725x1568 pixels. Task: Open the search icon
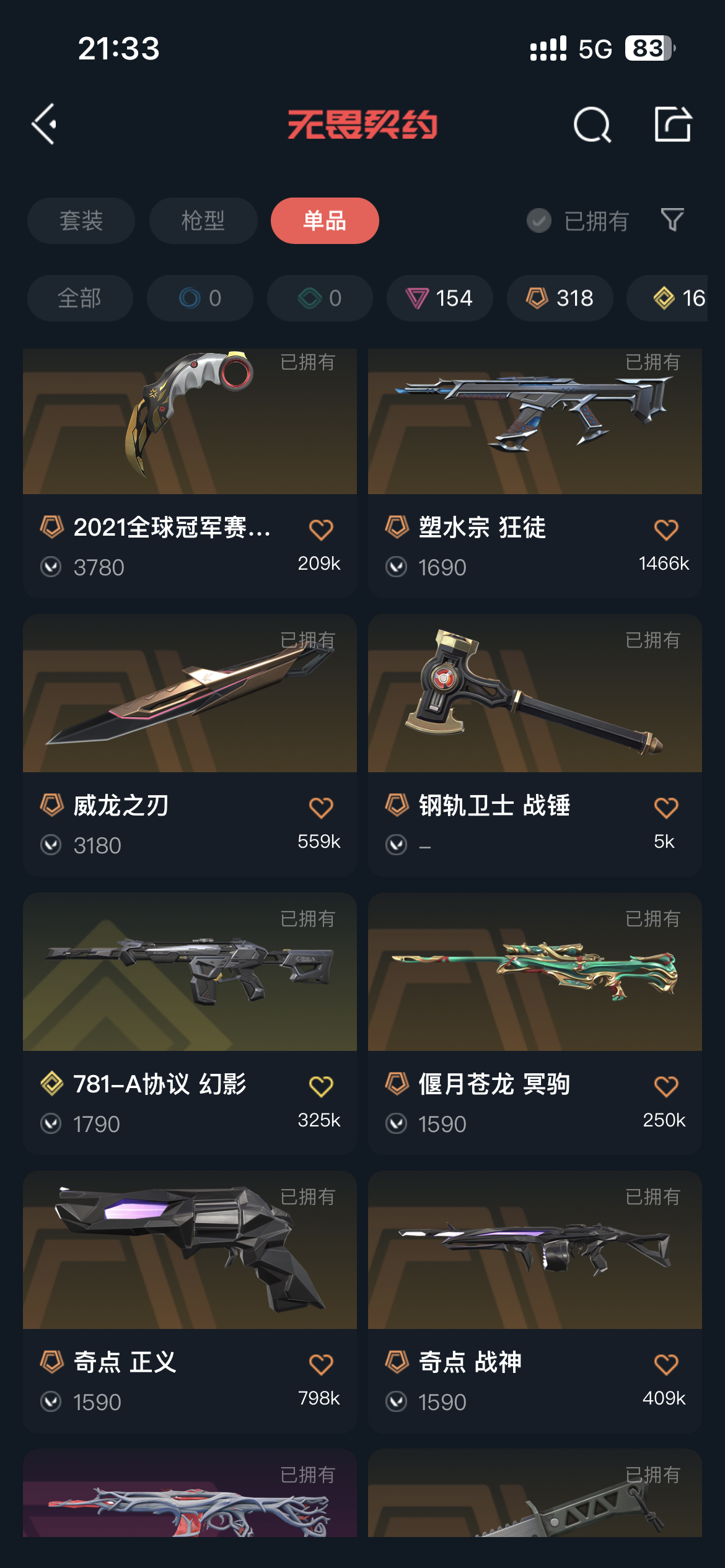tap(592, 124)
